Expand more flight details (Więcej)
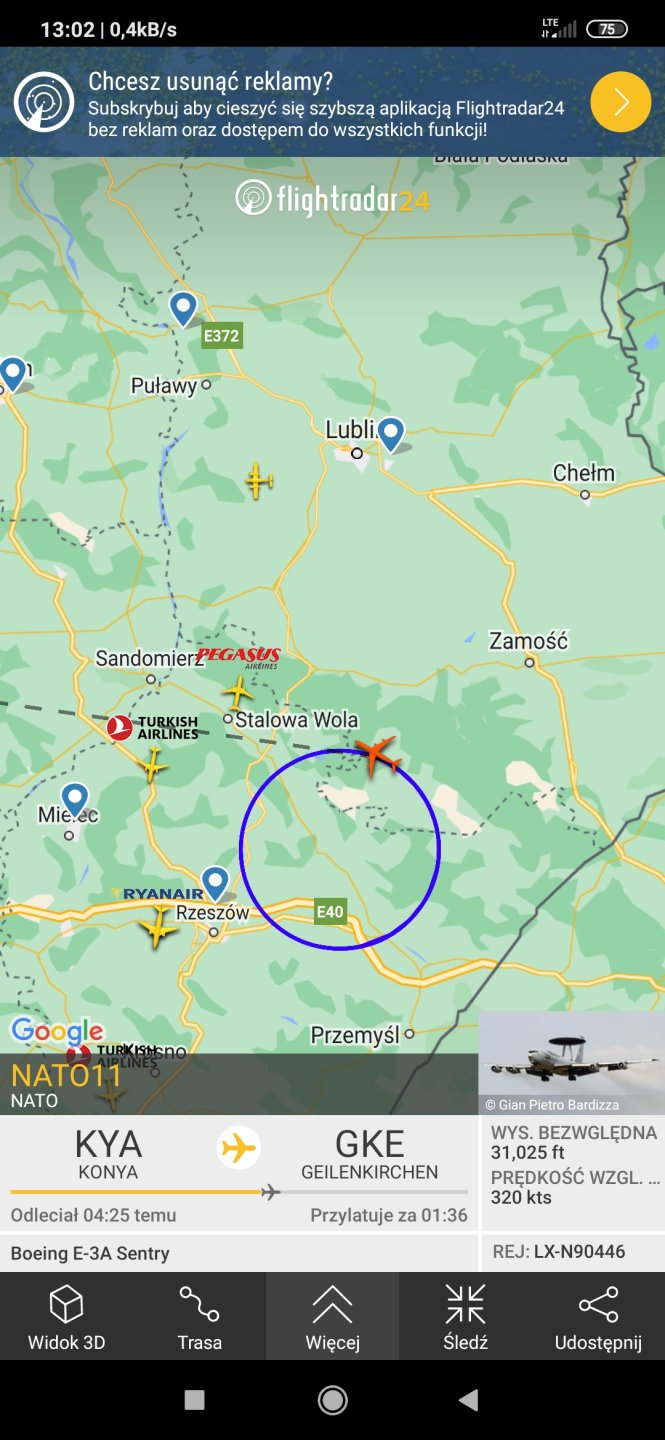The height and width of the screenshot is (1440, 665). click(x=332, y=1318)
